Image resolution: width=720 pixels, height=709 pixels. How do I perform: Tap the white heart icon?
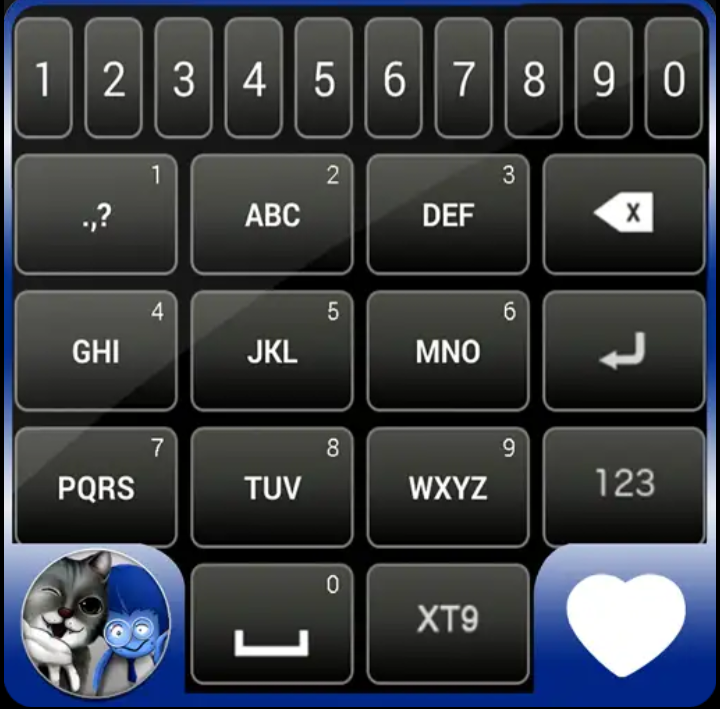tap(626, 624)
